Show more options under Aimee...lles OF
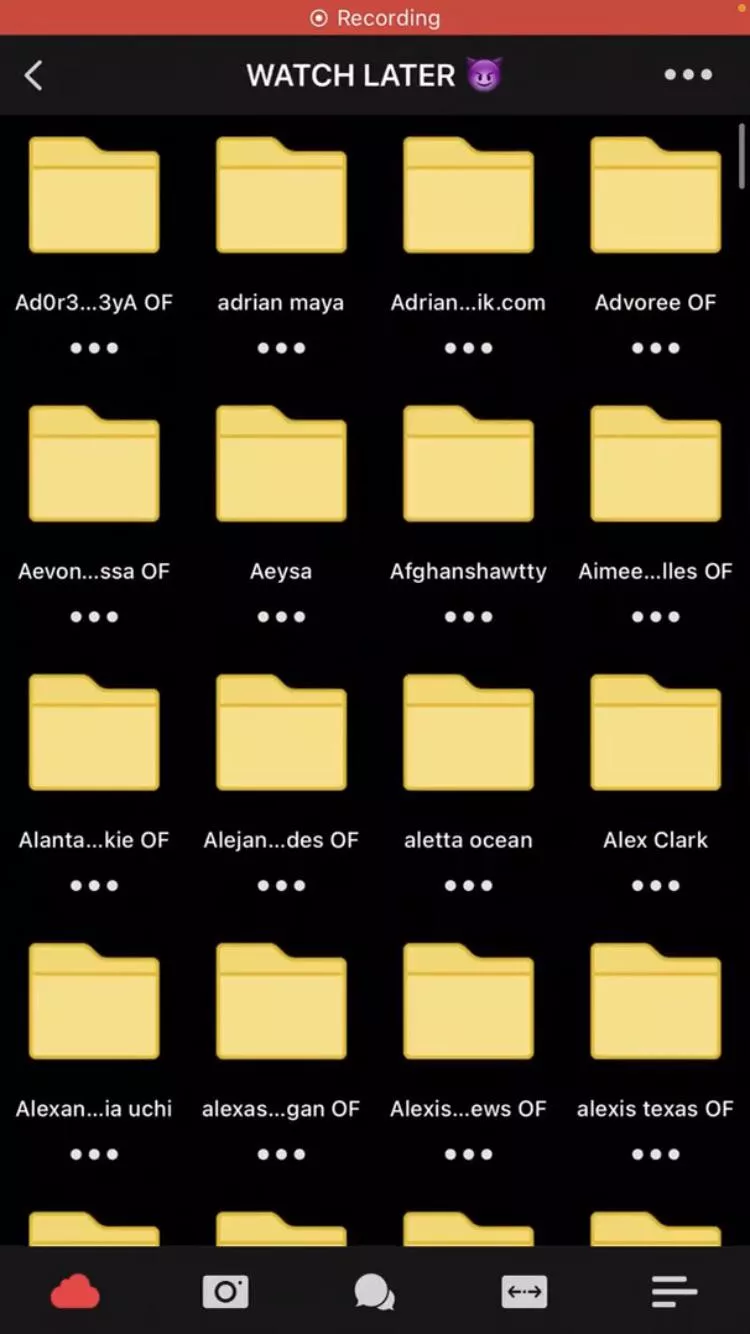The height and width of the screenshot is (1334, 750). click(655, 617)
